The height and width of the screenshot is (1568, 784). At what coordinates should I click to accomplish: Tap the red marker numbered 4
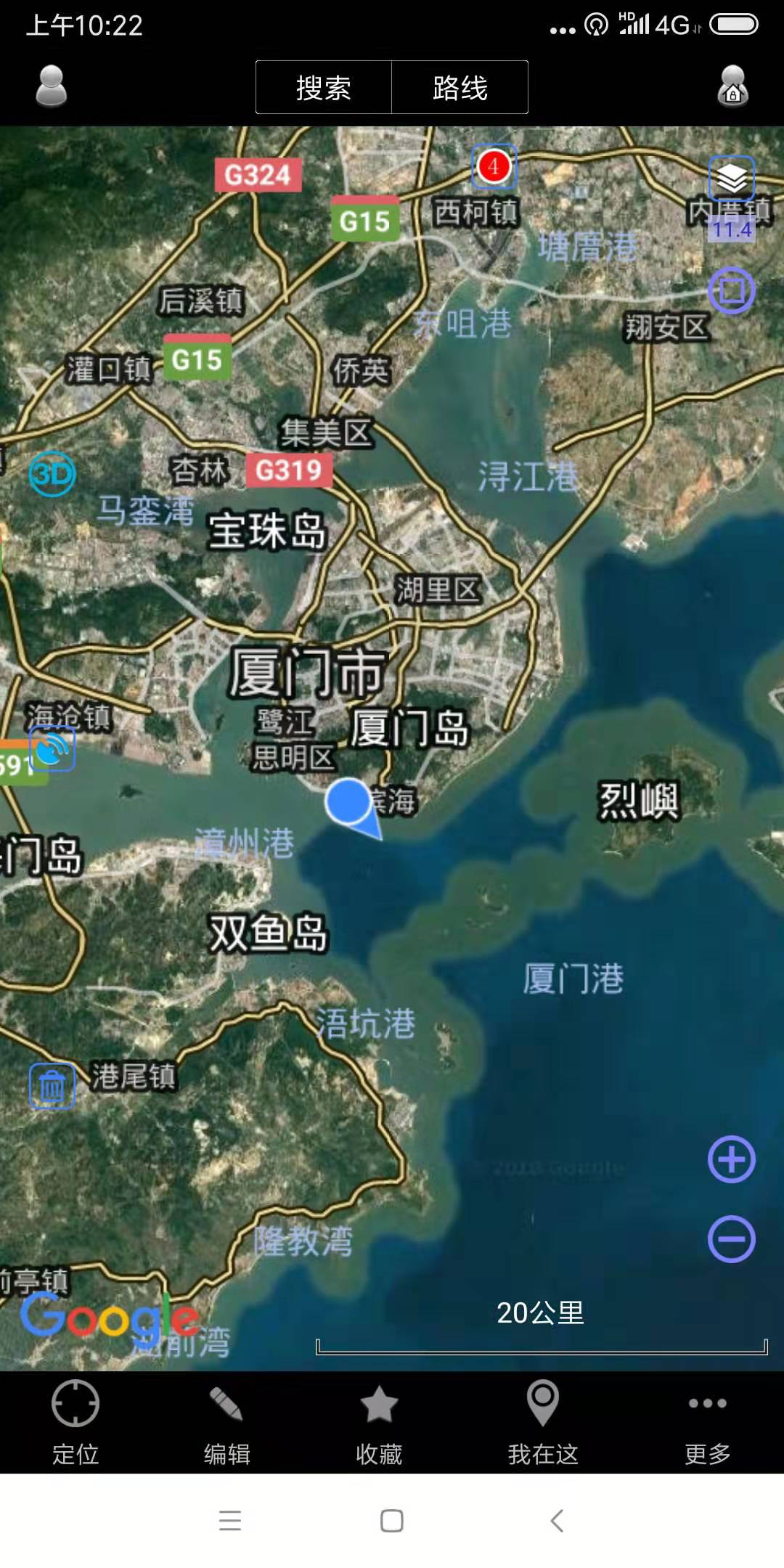tap(494, 166)
